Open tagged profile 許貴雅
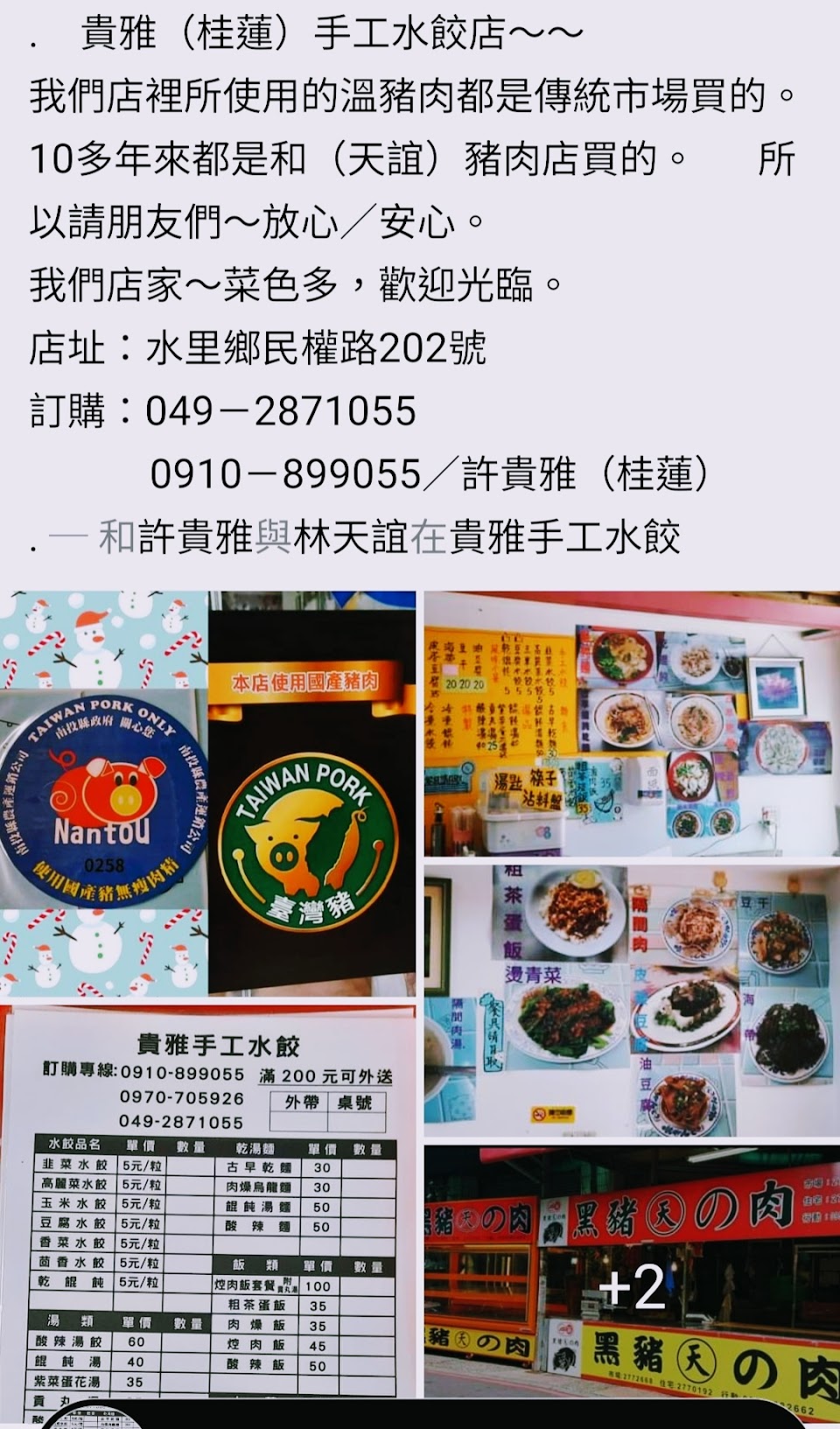Image resolution: width=840 pixels, height=1429 pixels. click(195, 536)
